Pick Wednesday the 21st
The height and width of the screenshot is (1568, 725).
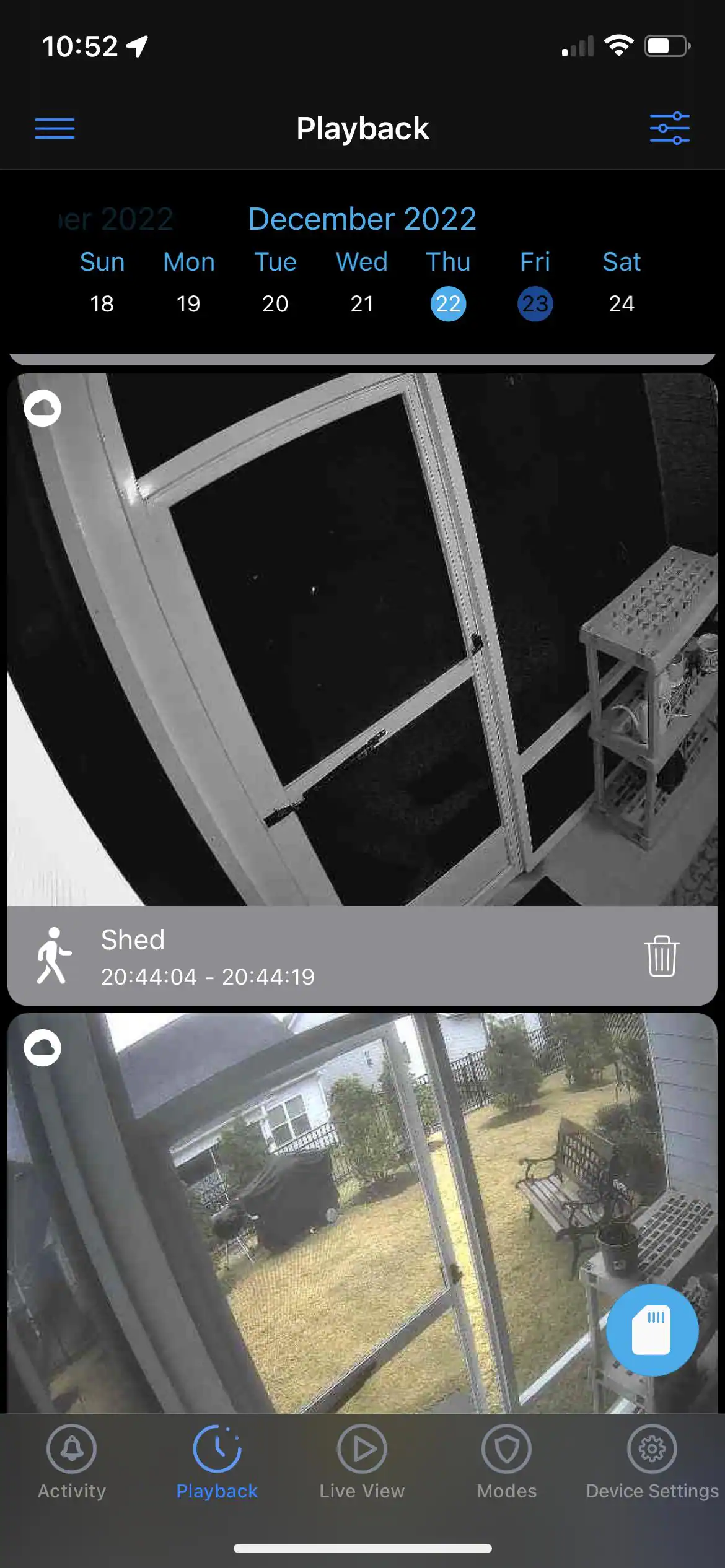tap(362, 304)
